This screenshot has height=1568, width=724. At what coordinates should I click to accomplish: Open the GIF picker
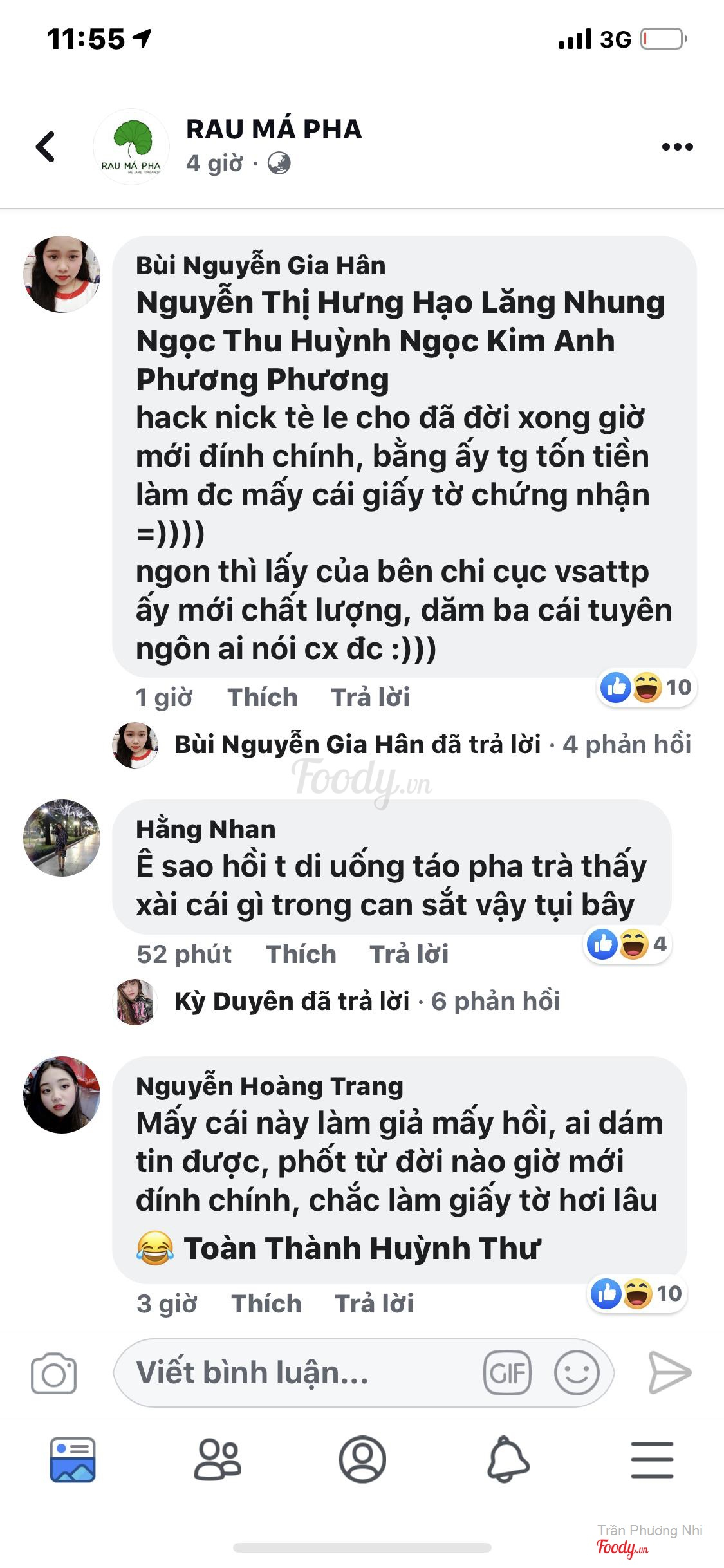[507, 1373]
